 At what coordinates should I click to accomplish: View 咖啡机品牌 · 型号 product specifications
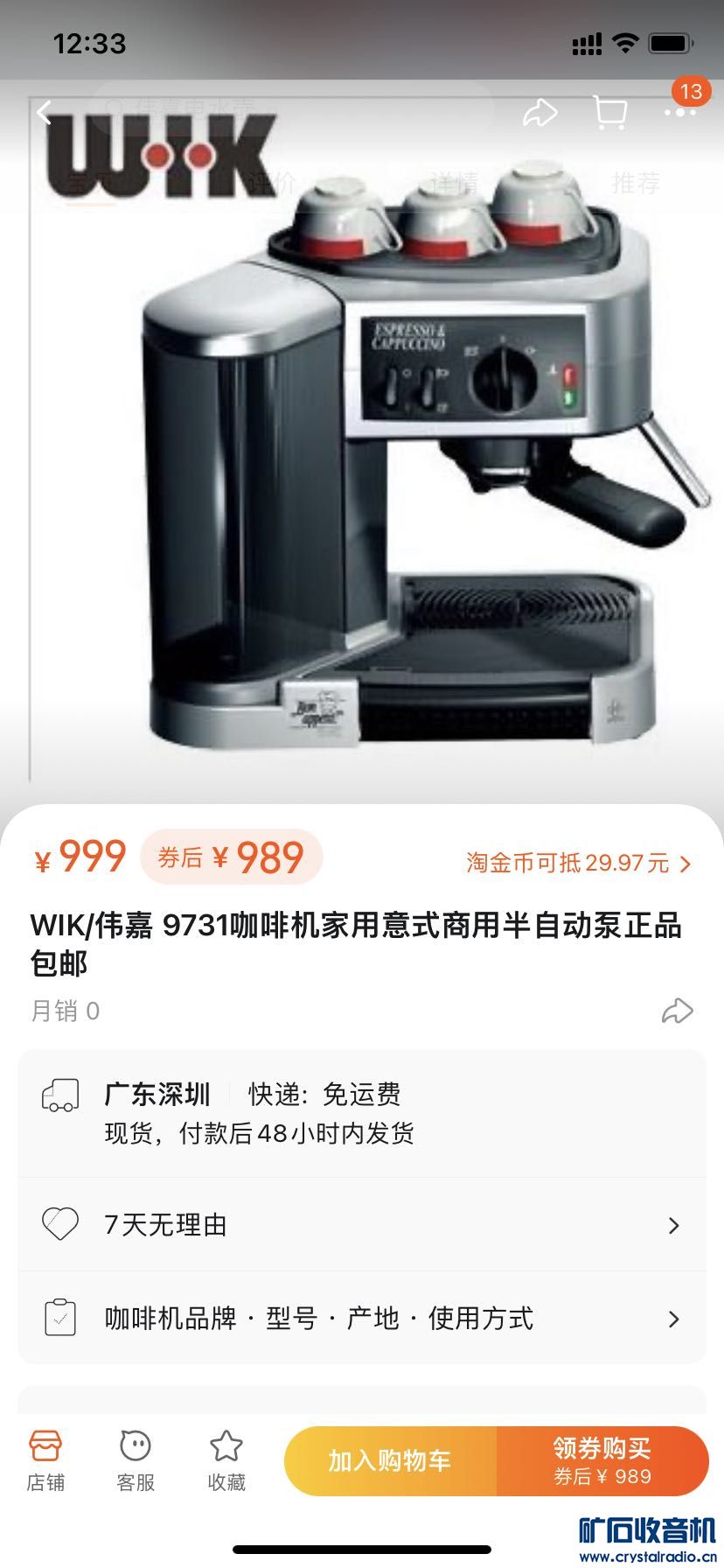(362, 1319)
